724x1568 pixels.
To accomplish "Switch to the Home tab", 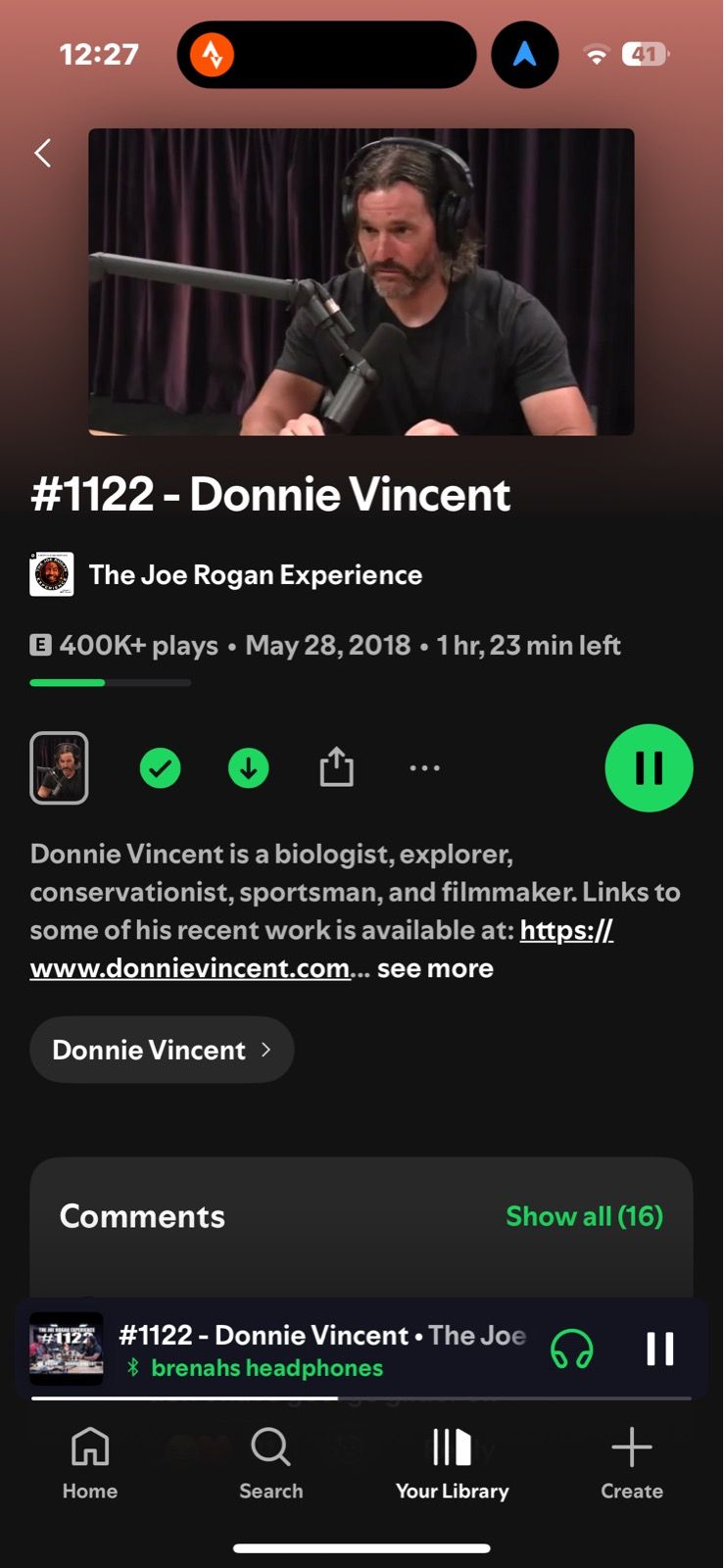I will point(90,1462).
